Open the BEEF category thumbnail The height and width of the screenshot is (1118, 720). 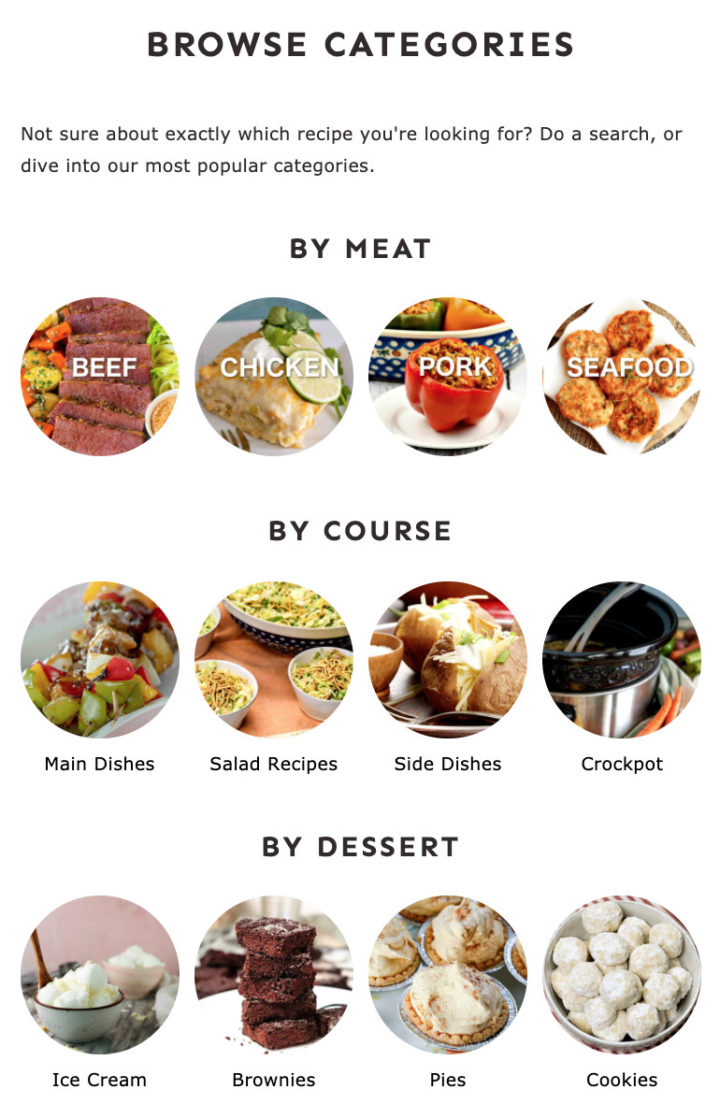pos(99,369)
